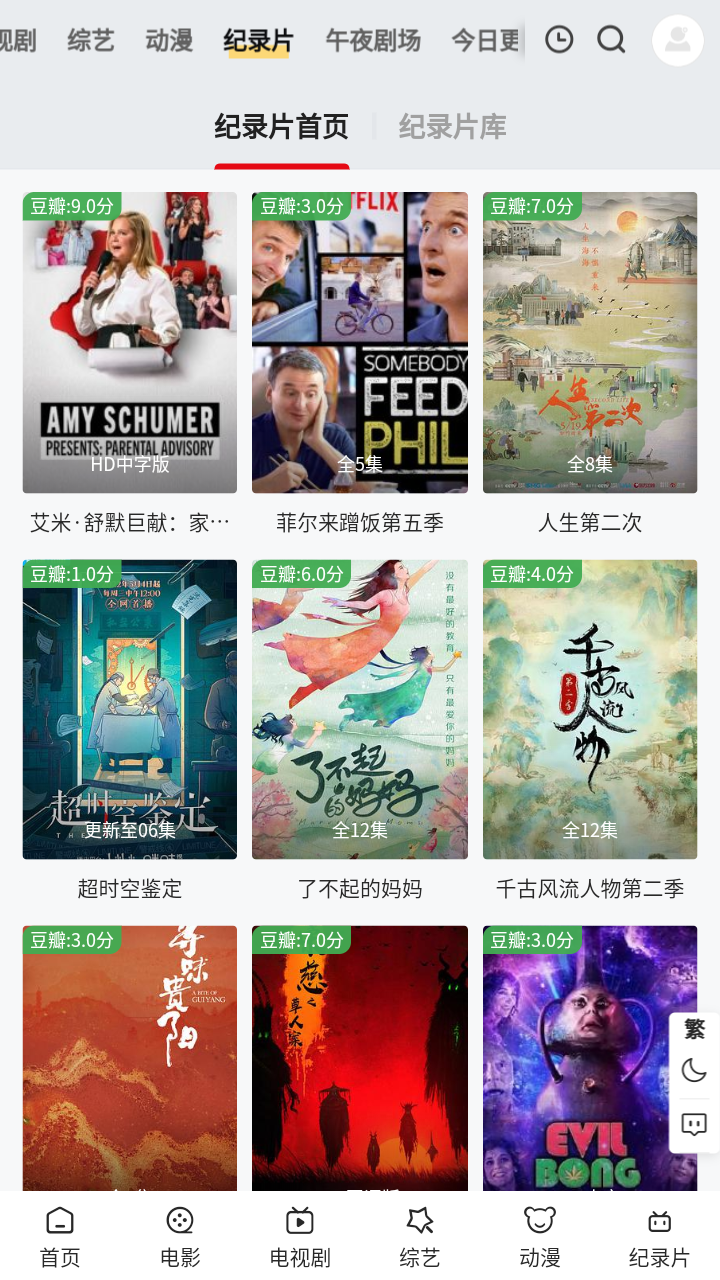Open the documentary 千古风流人物第二季
Image resolution: width=720 pixels, height=1280 pixels.
(590, 710)
